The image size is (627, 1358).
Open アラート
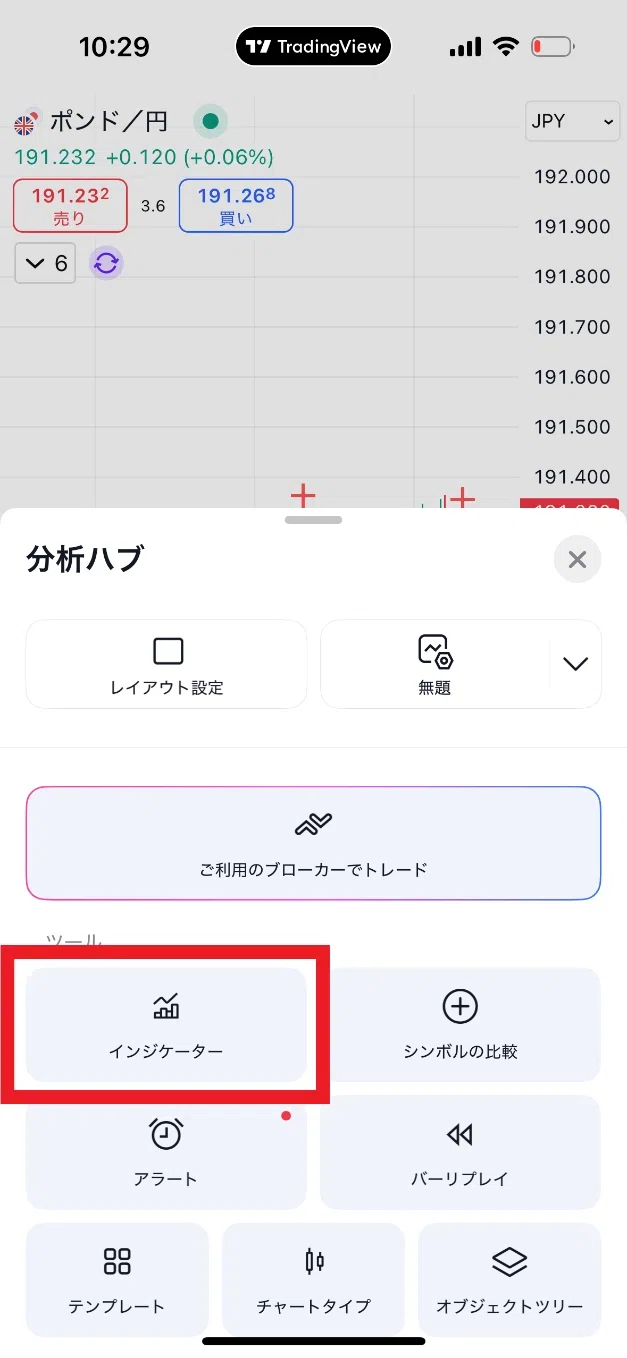coord(166,1152)
